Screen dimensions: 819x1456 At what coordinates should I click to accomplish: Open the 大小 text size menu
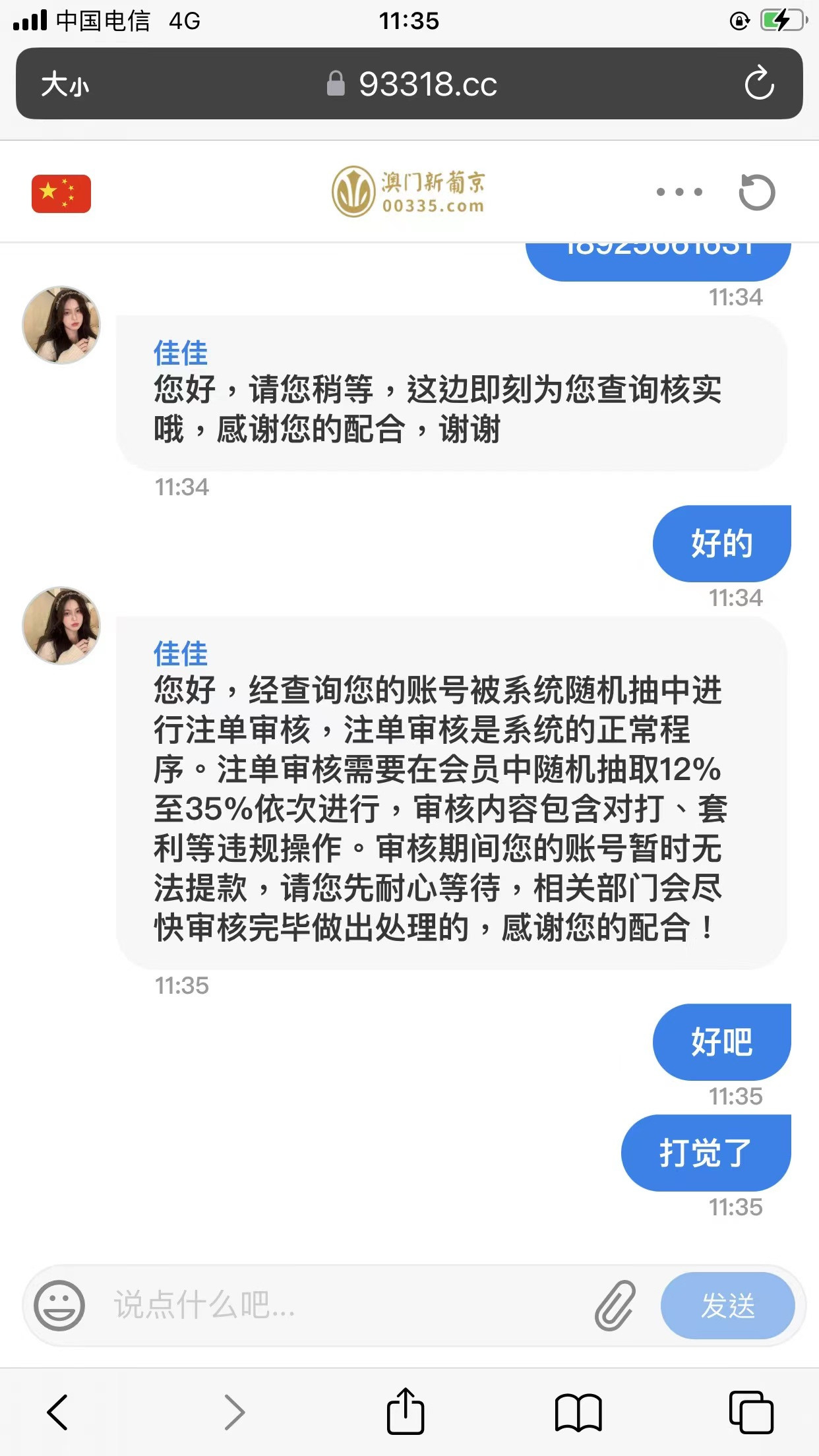tap(65, 84)
